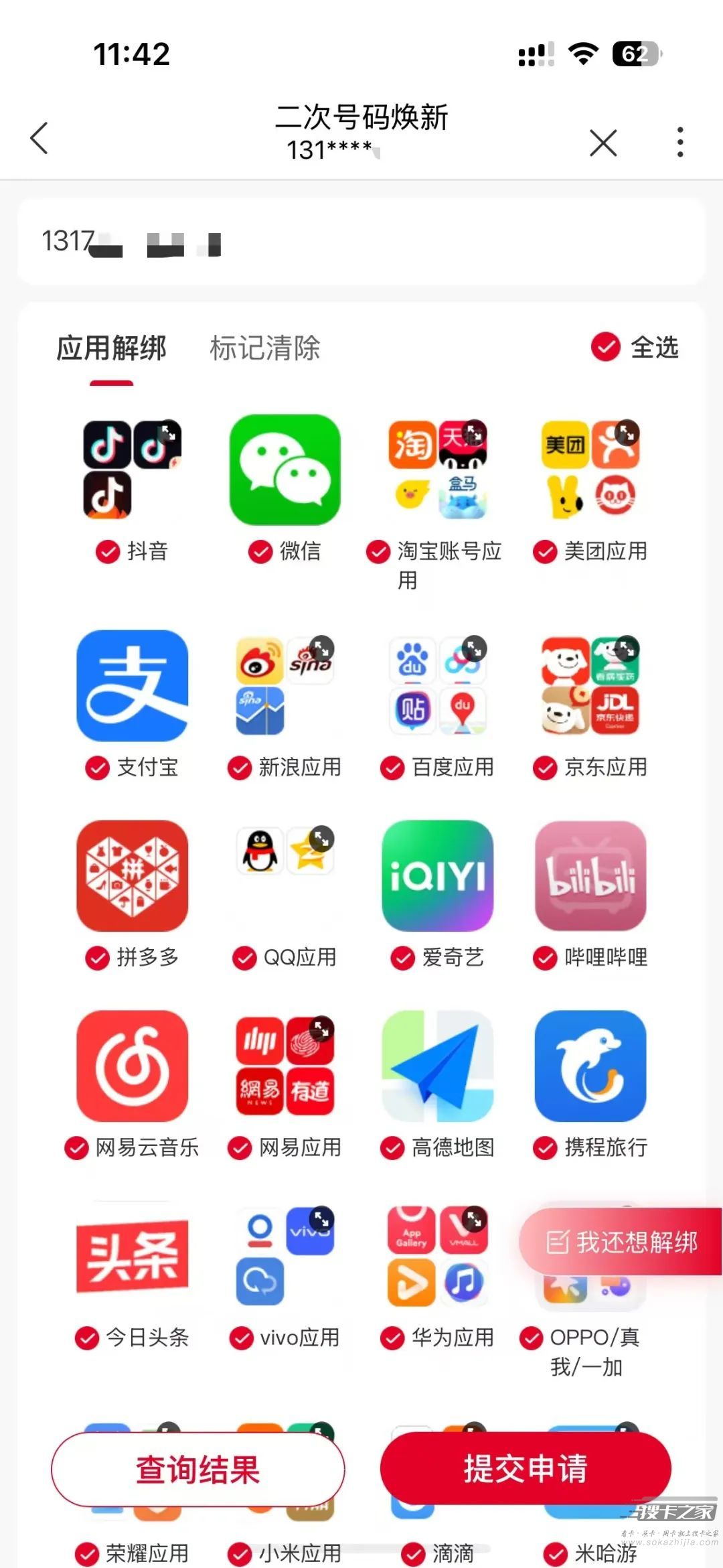This screenshot has width=723, height=1568.
Task: Tap 查询结果 to check results
Action: tap(198, 1470)
